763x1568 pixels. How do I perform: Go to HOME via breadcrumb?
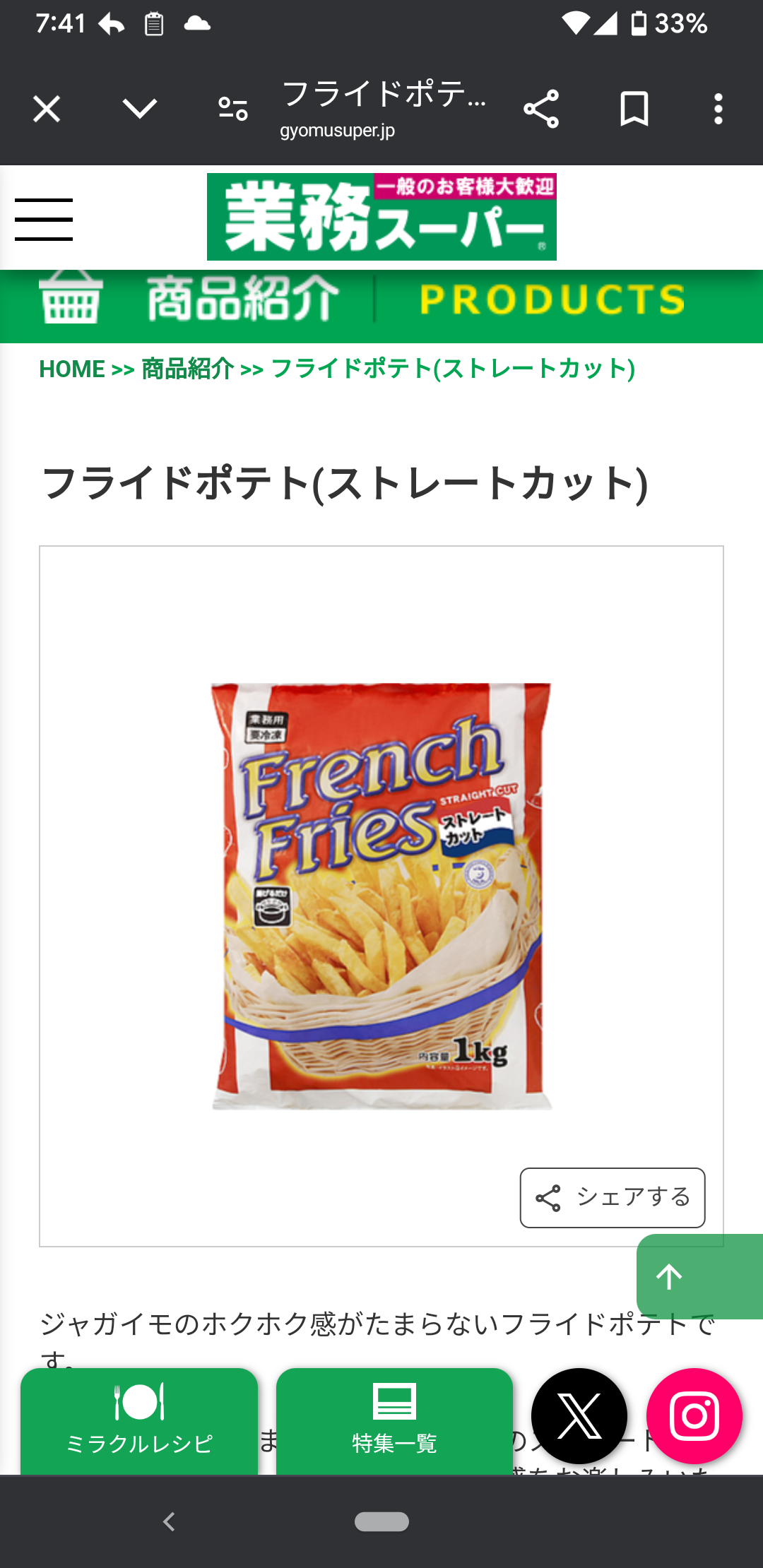(x=72, y=369)
